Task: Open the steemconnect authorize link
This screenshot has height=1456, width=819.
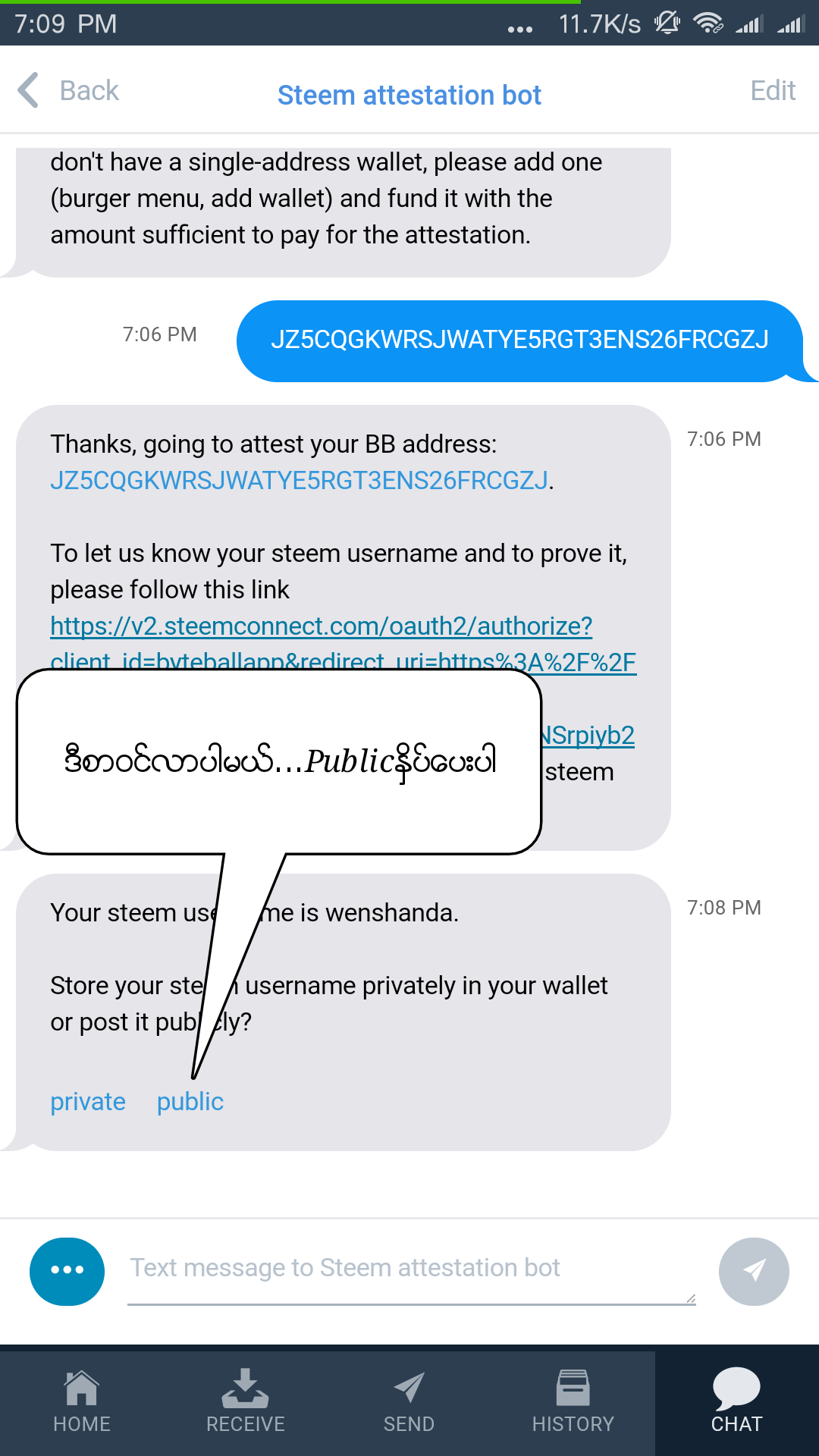Action: [x=322, y=626]
